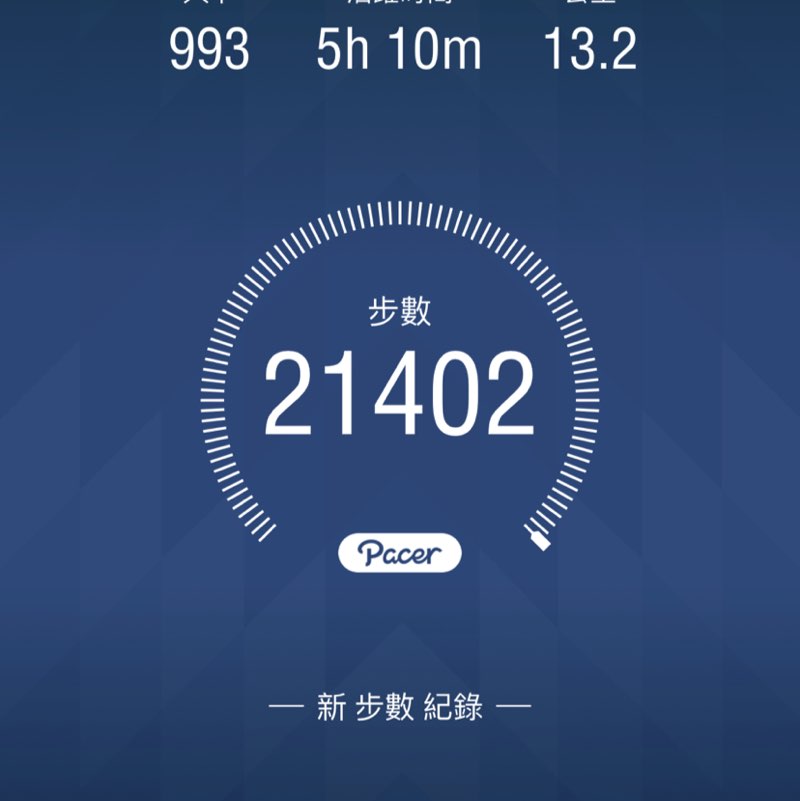Tap the progress indicator near the gauge bottom
Viewport: 800px width, 801px height.
pos(538,541)
